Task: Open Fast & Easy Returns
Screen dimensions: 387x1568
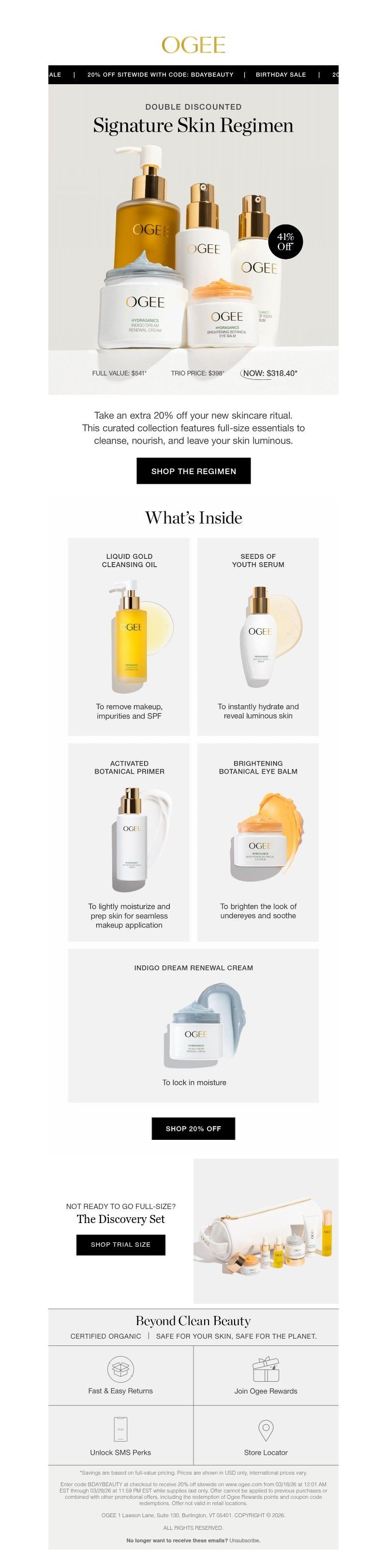Action: 120,1375
